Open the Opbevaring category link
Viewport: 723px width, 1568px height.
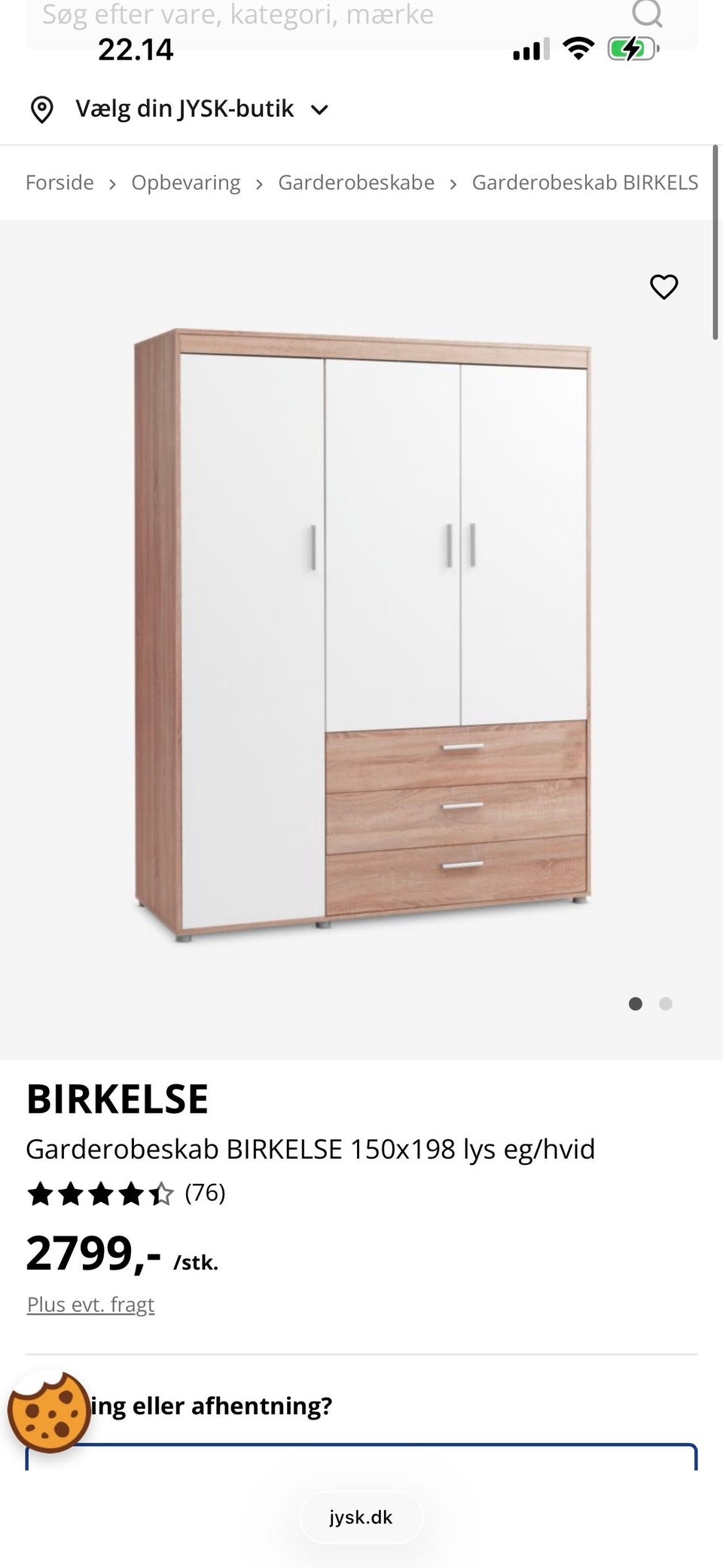186,182
